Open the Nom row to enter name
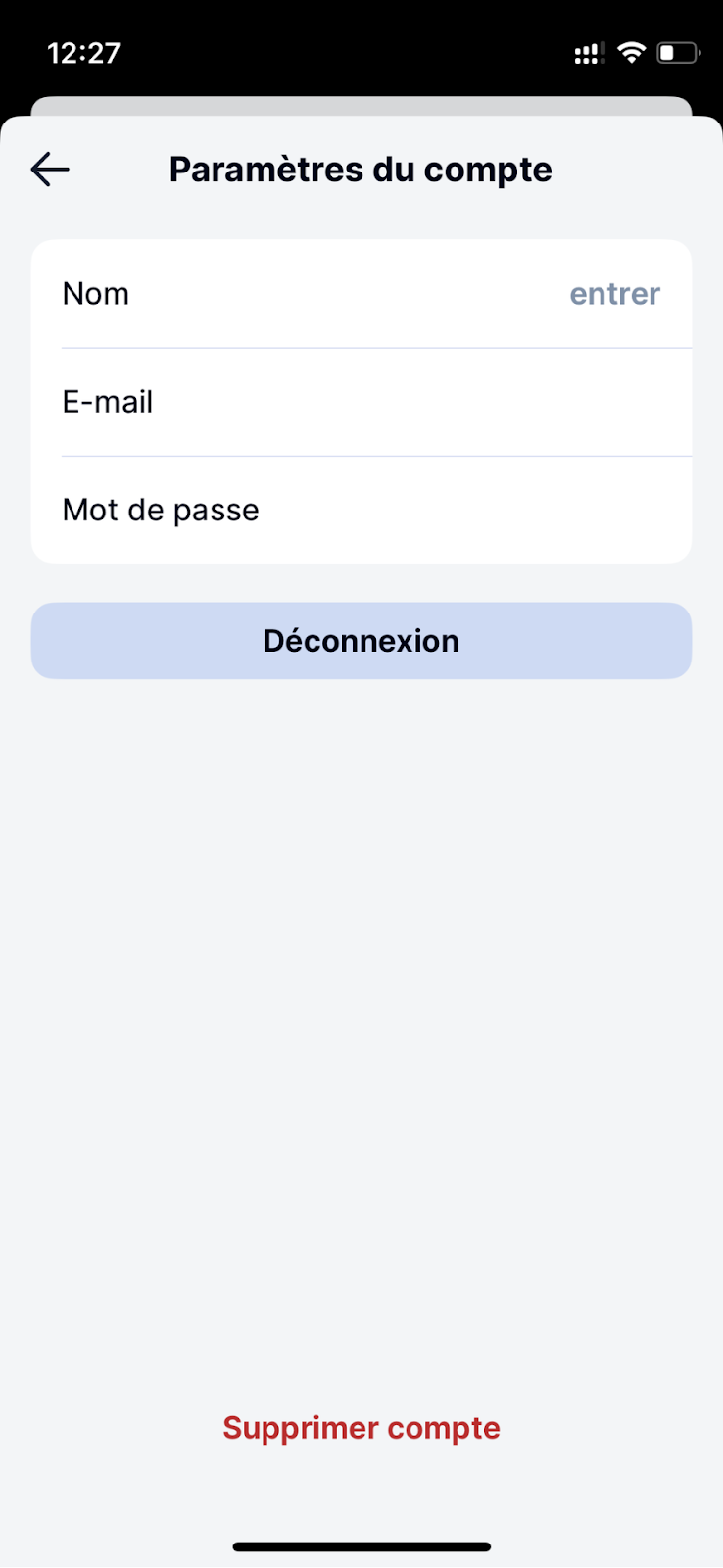 361,294
